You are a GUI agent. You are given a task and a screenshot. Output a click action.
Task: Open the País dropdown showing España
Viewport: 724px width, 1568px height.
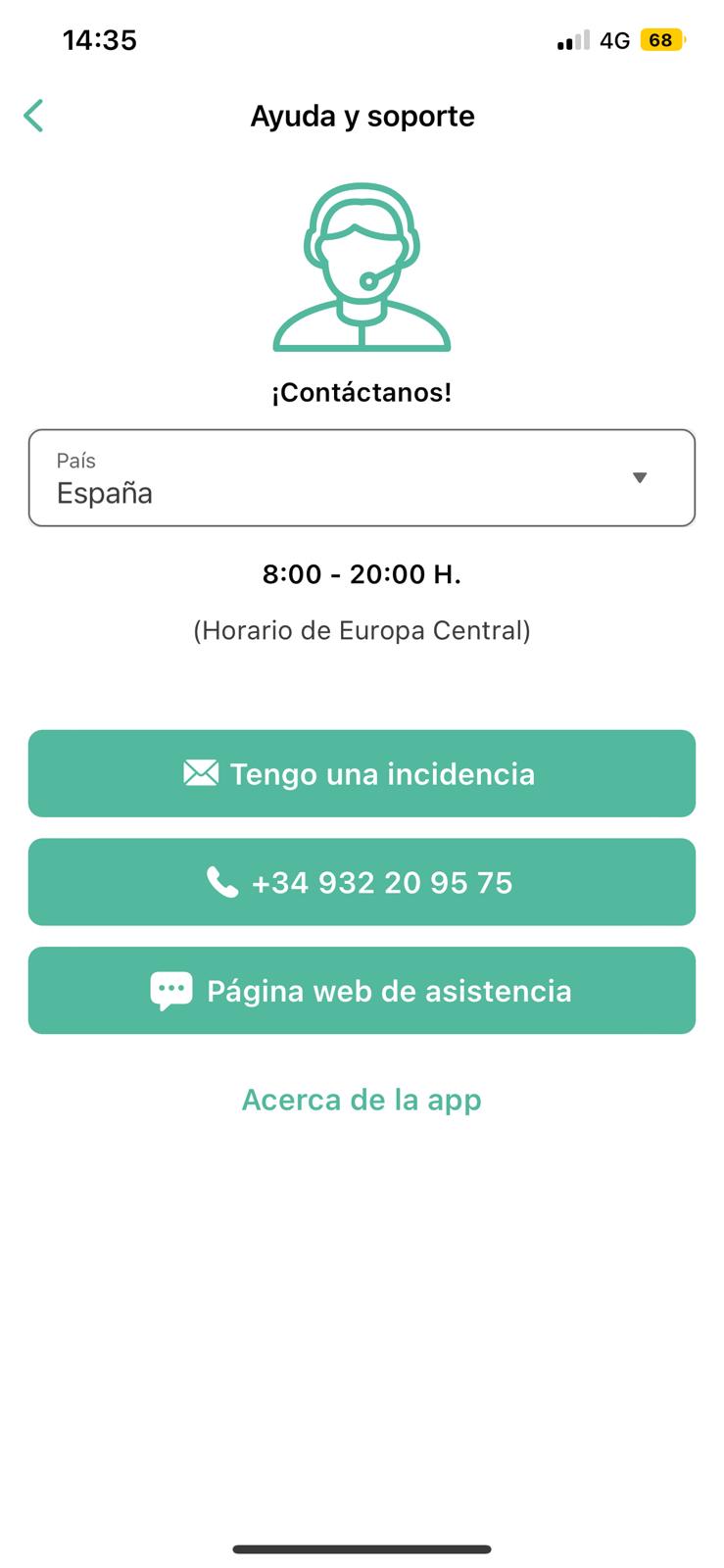coord(362,478)
